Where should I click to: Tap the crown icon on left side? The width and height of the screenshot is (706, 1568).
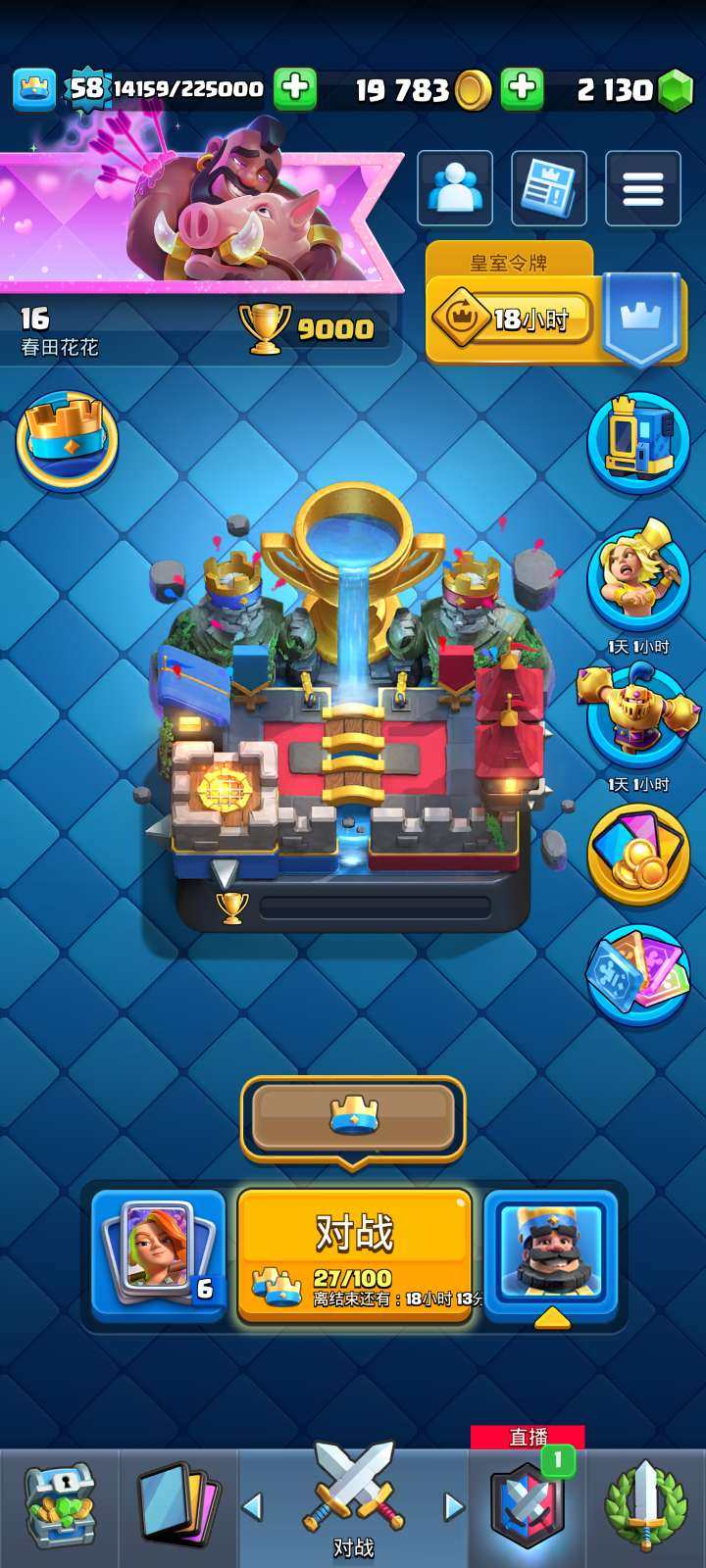click(67, 439)
